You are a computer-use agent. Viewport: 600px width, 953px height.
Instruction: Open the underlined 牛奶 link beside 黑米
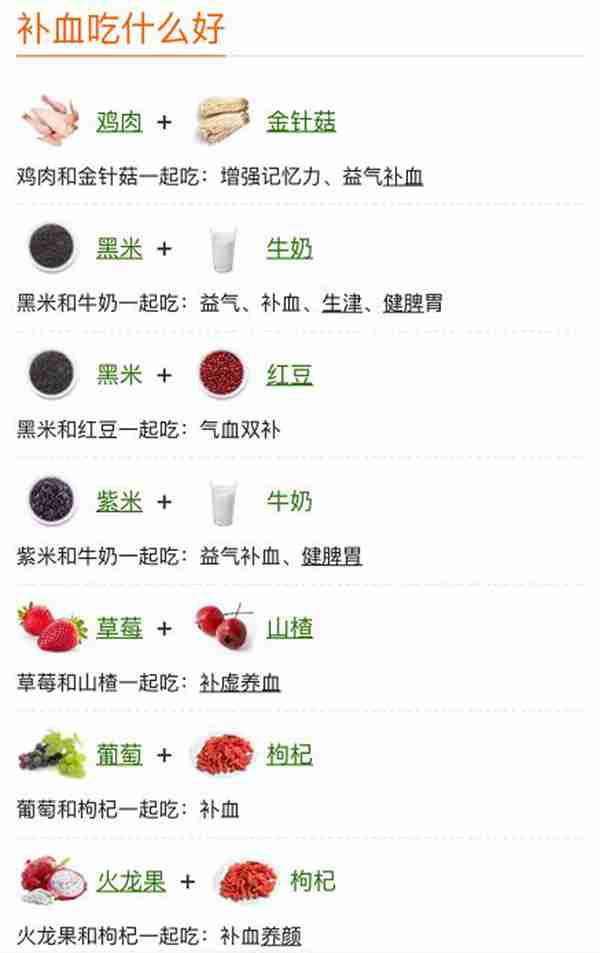289,248
